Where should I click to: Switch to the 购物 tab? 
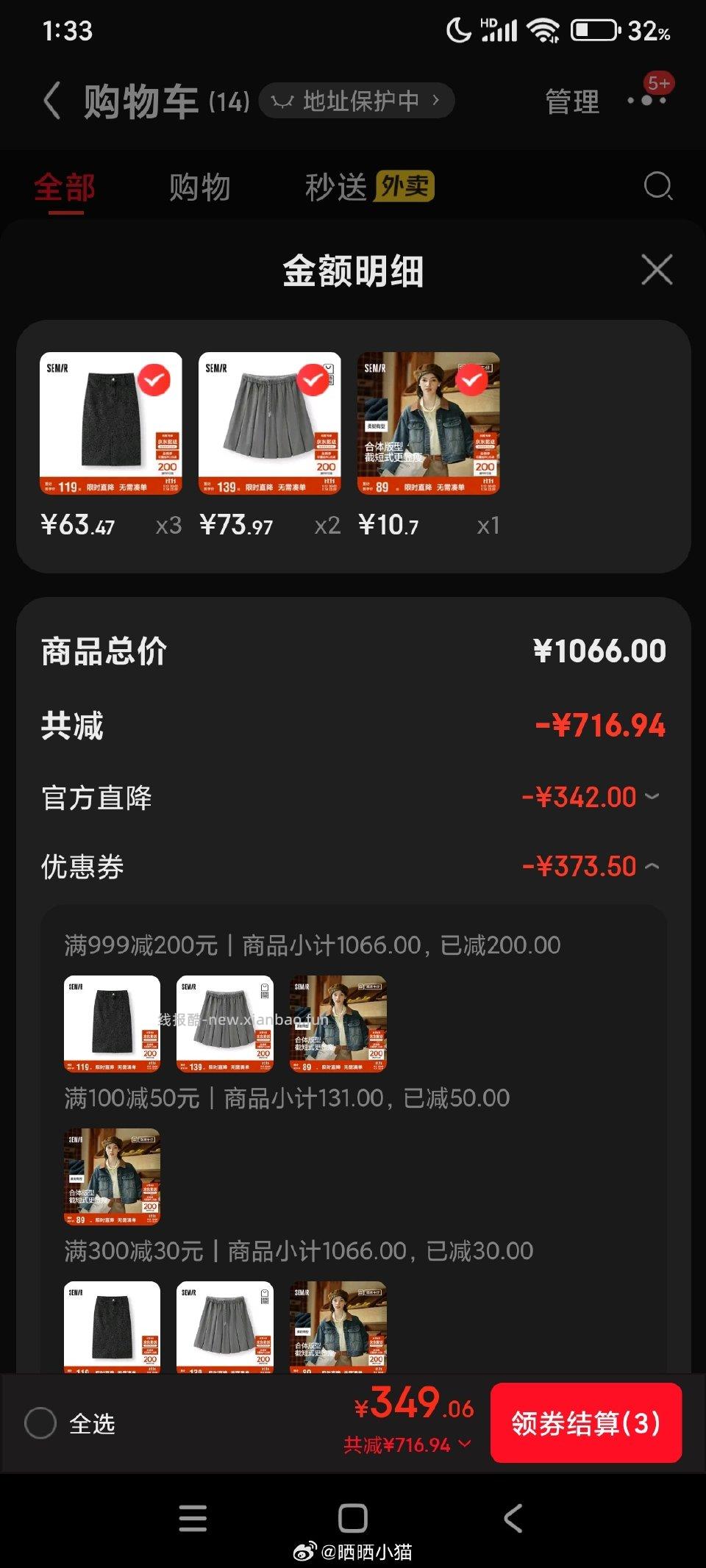197,186
